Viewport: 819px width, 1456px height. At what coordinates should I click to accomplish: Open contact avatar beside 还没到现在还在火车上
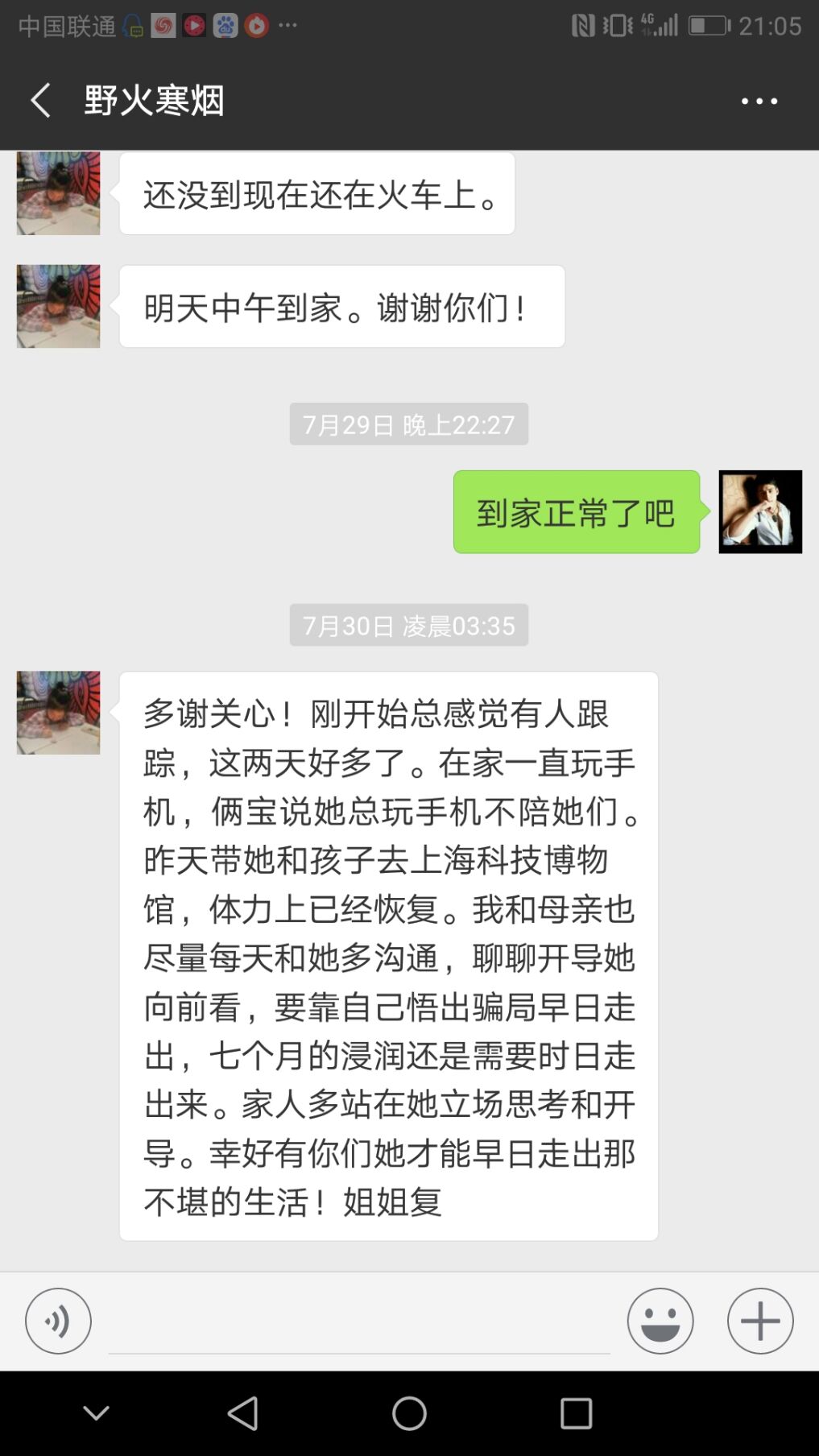click(59, 193)
